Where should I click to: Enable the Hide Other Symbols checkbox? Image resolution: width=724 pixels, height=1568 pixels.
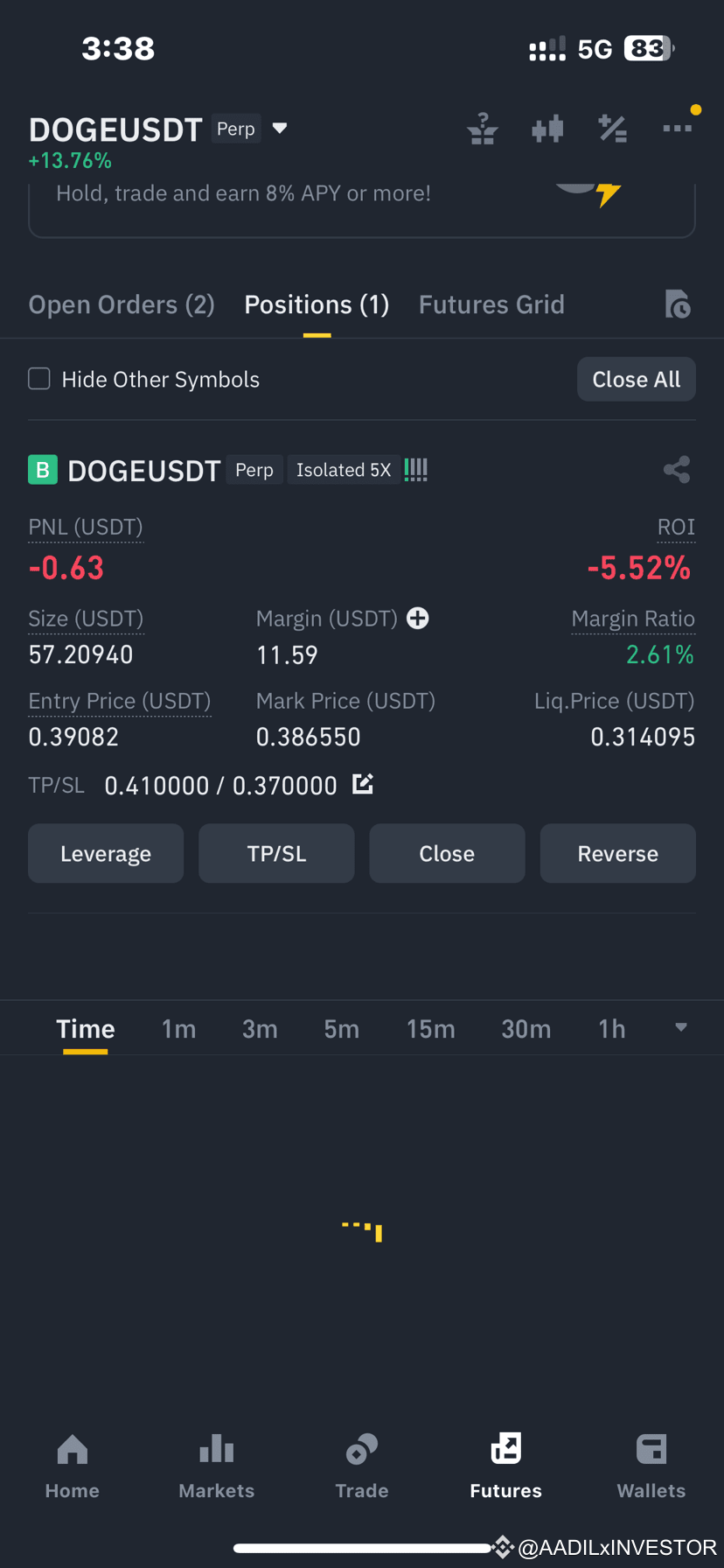coord(38,378)
